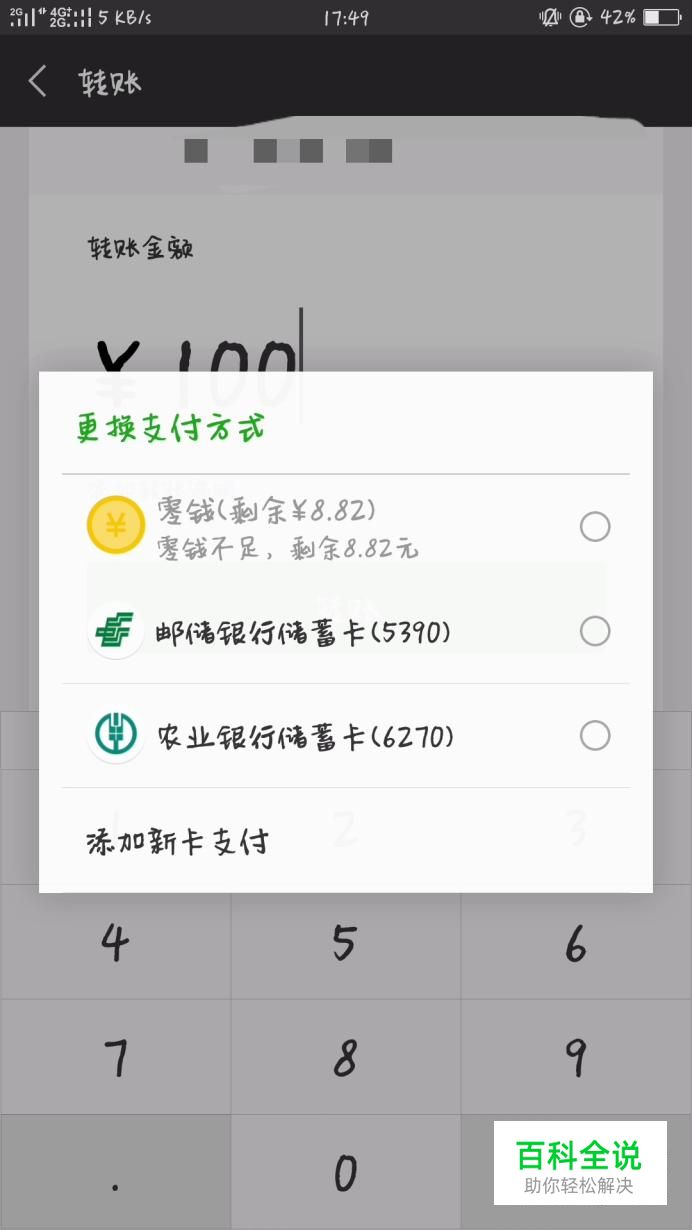Tap the 4 key on the keypad

tap(116, 942)
